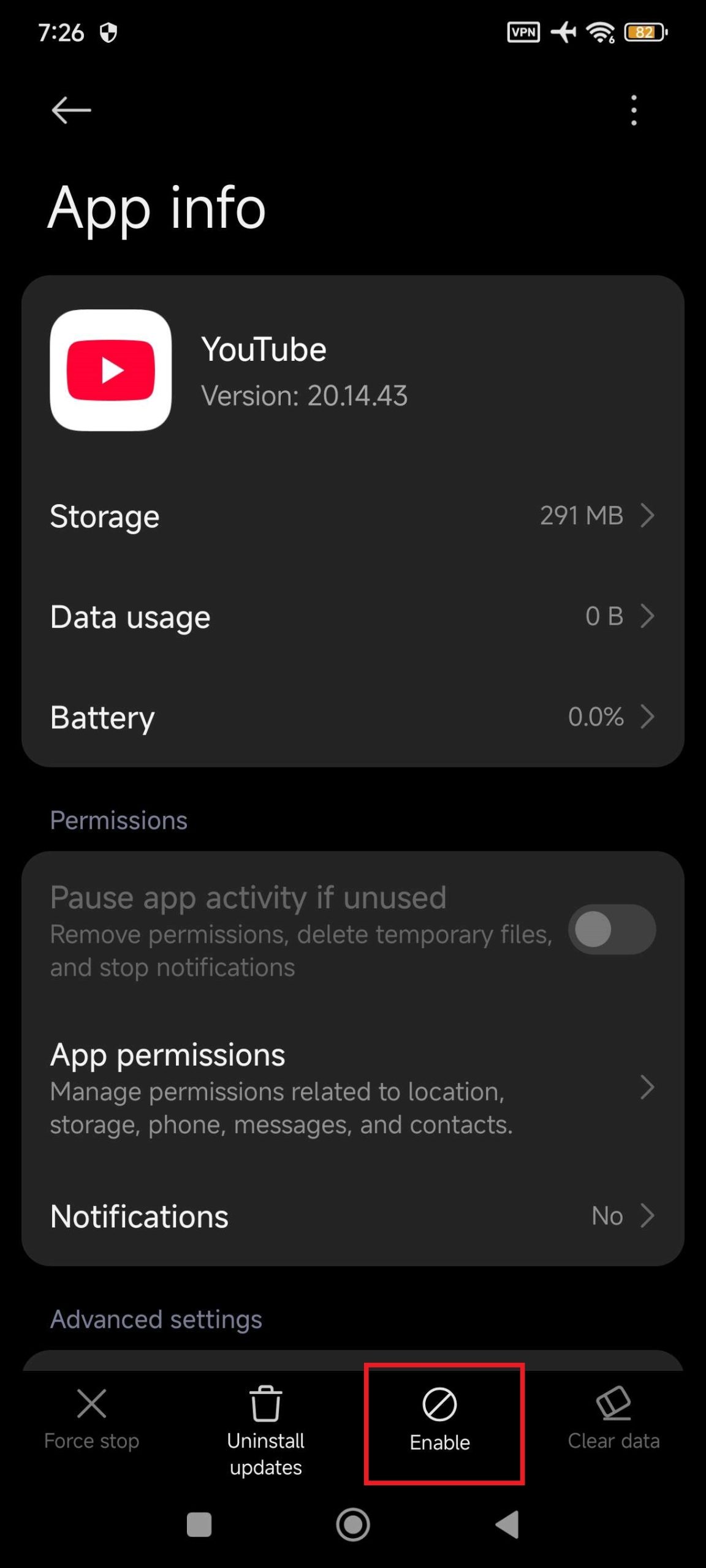Open YouTube Storage details
This screenshot has width=706, height=1568.
pos(352,516)
